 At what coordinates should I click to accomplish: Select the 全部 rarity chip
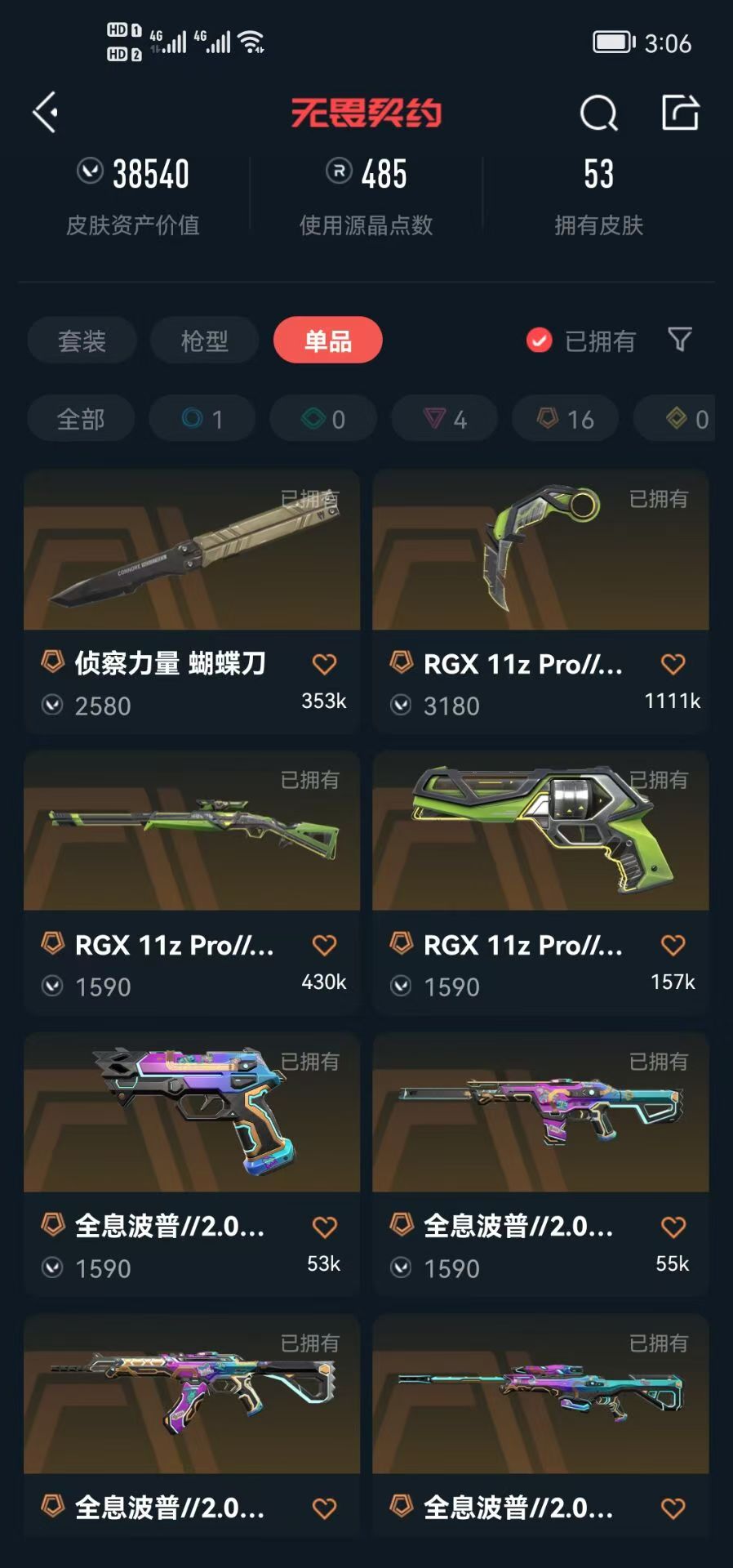(x=81, y=419)
